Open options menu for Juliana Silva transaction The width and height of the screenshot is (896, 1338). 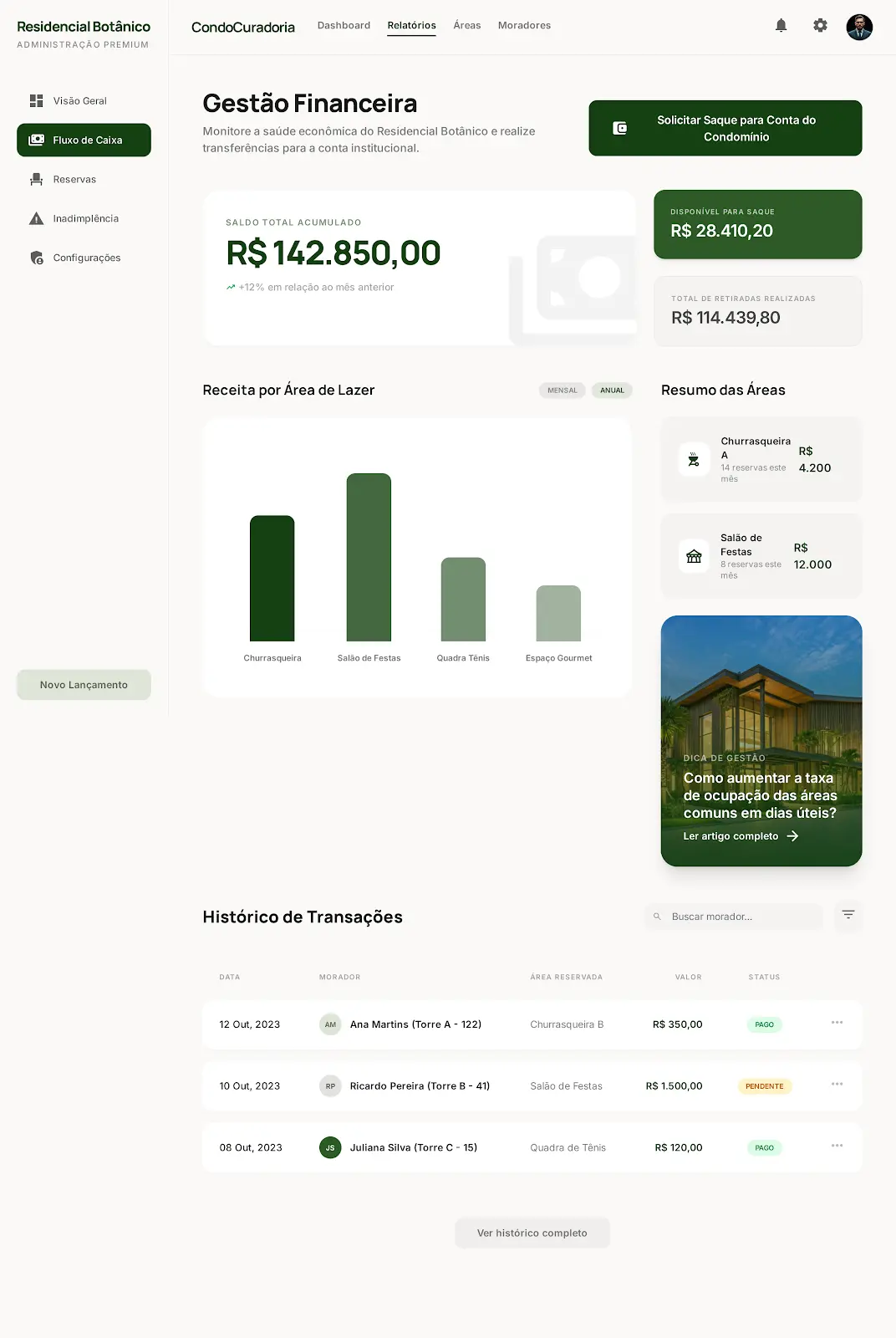tap(837, 1146)
